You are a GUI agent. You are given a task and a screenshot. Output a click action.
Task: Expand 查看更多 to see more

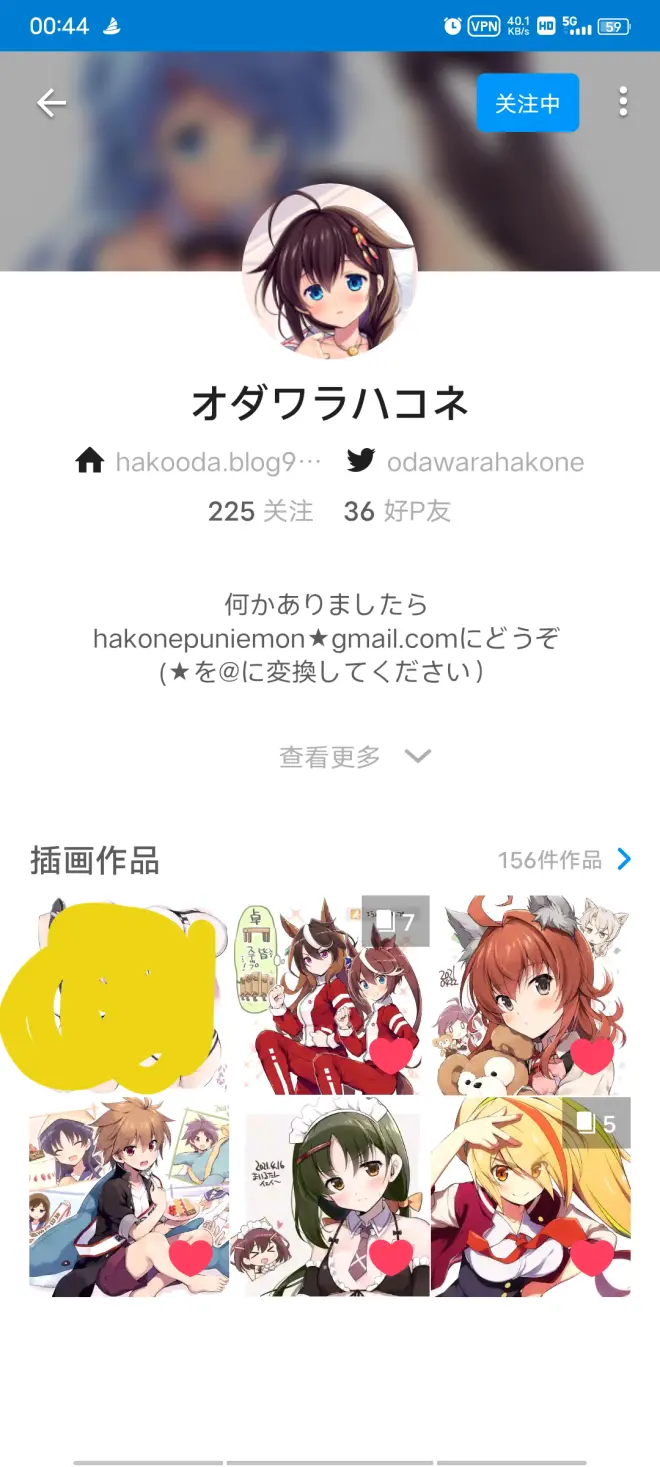tap(354, 757)
